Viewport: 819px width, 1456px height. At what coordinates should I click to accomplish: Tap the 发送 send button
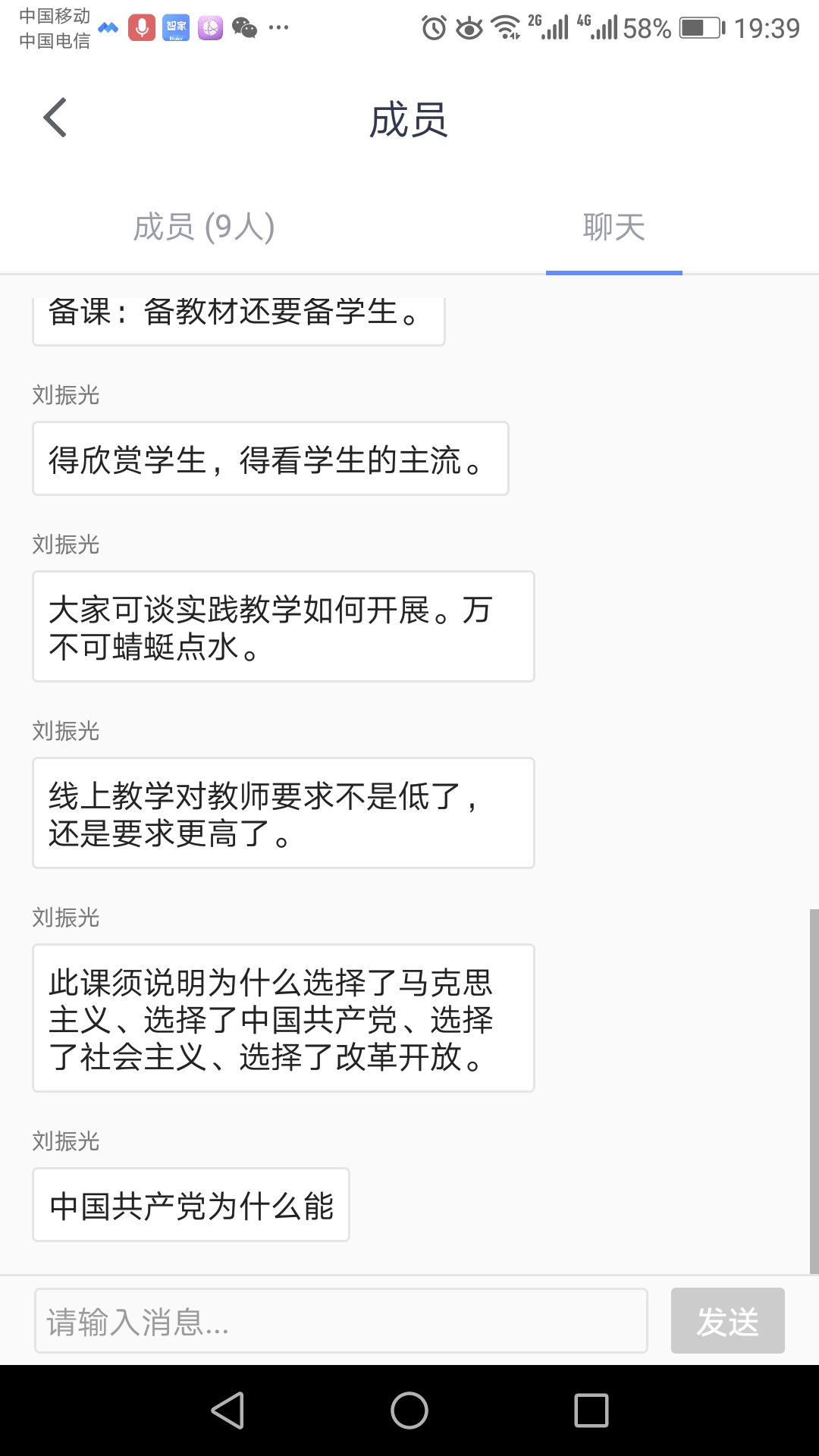(x=727, y=1320)
